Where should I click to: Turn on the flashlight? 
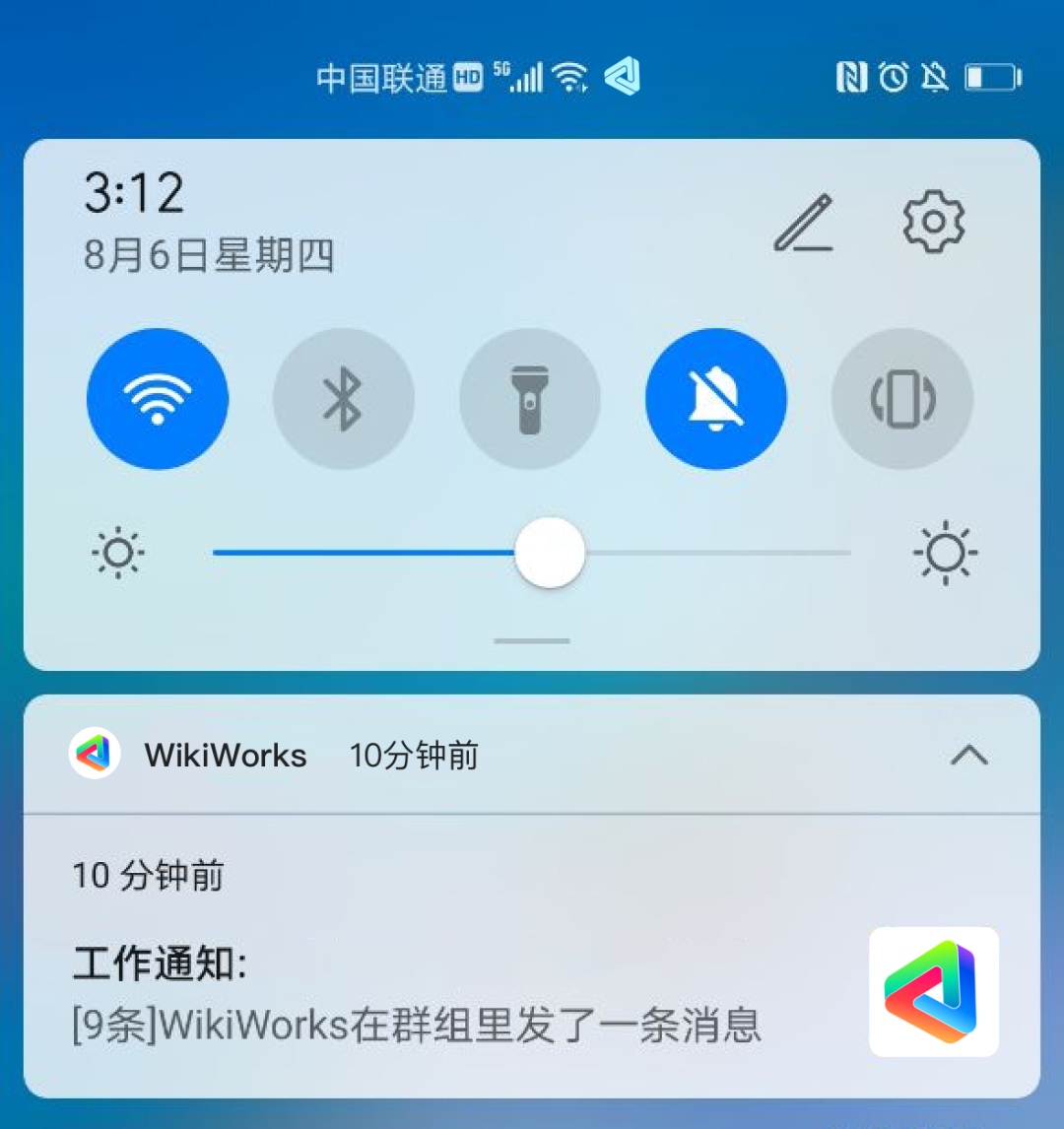click(x=530, y=399)
